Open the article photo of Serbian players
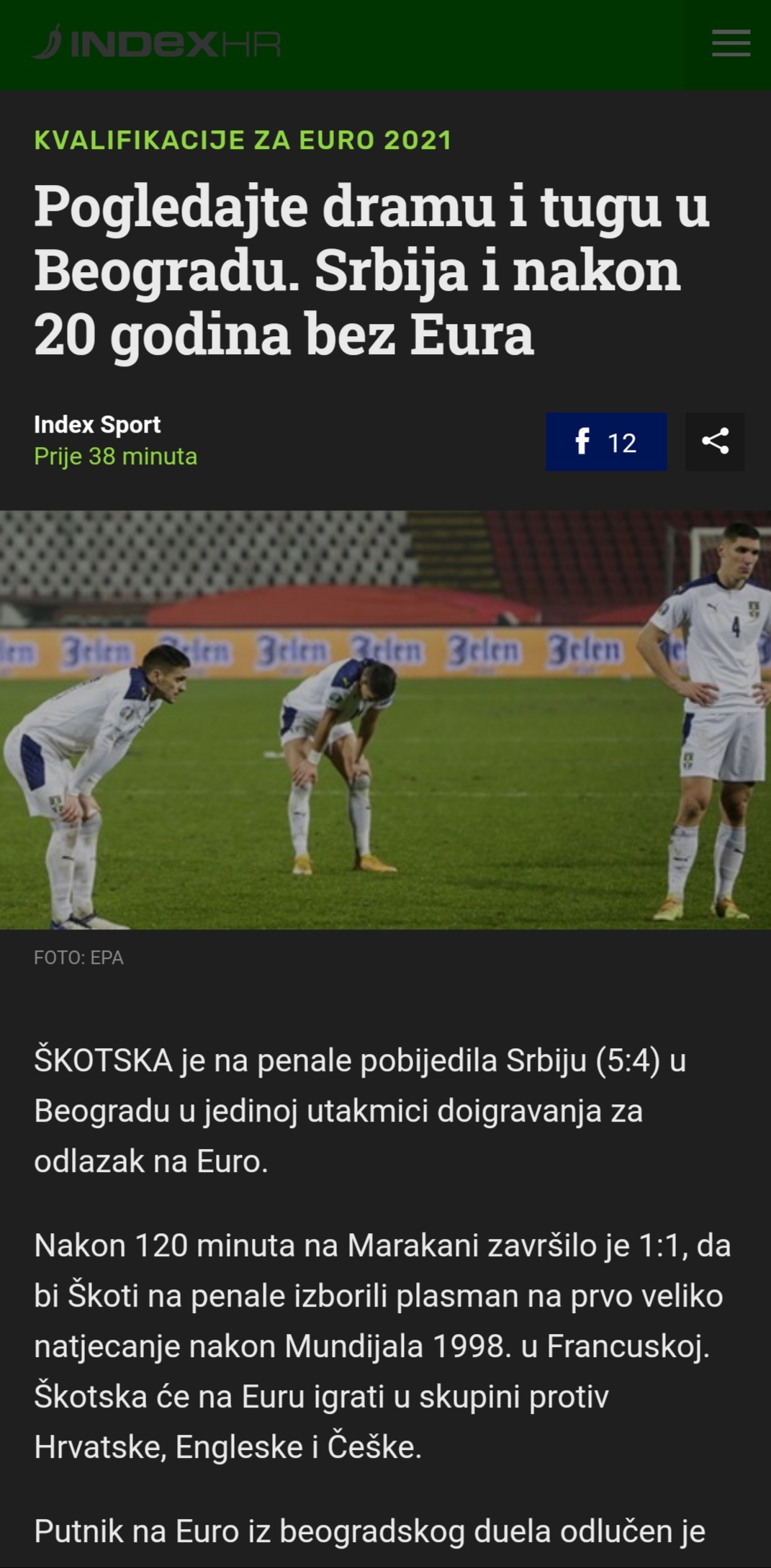Viewport: 771px width, 1568px height. pyautogui.click(x=385, y=720)
